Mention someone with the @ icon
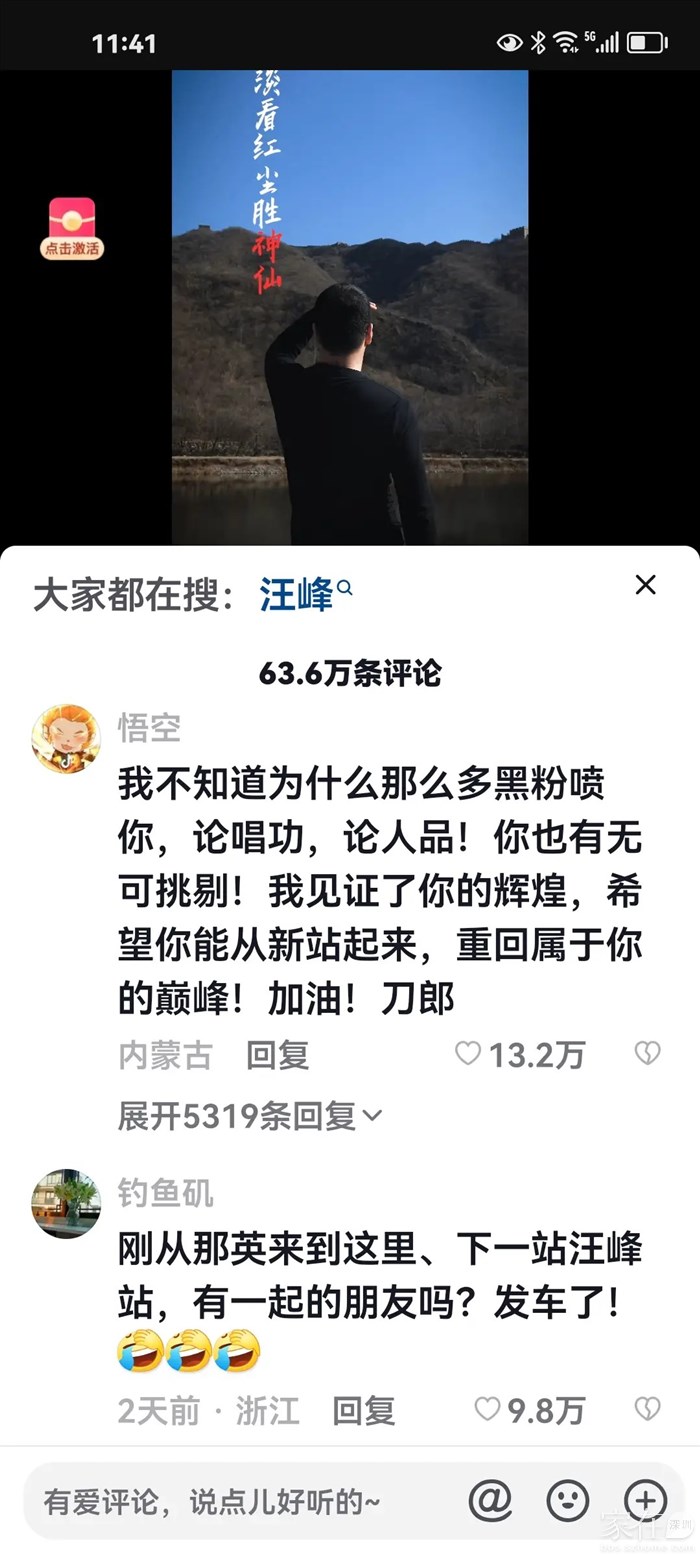Viewport: 700px width, 1555px height. (490, 1500)
